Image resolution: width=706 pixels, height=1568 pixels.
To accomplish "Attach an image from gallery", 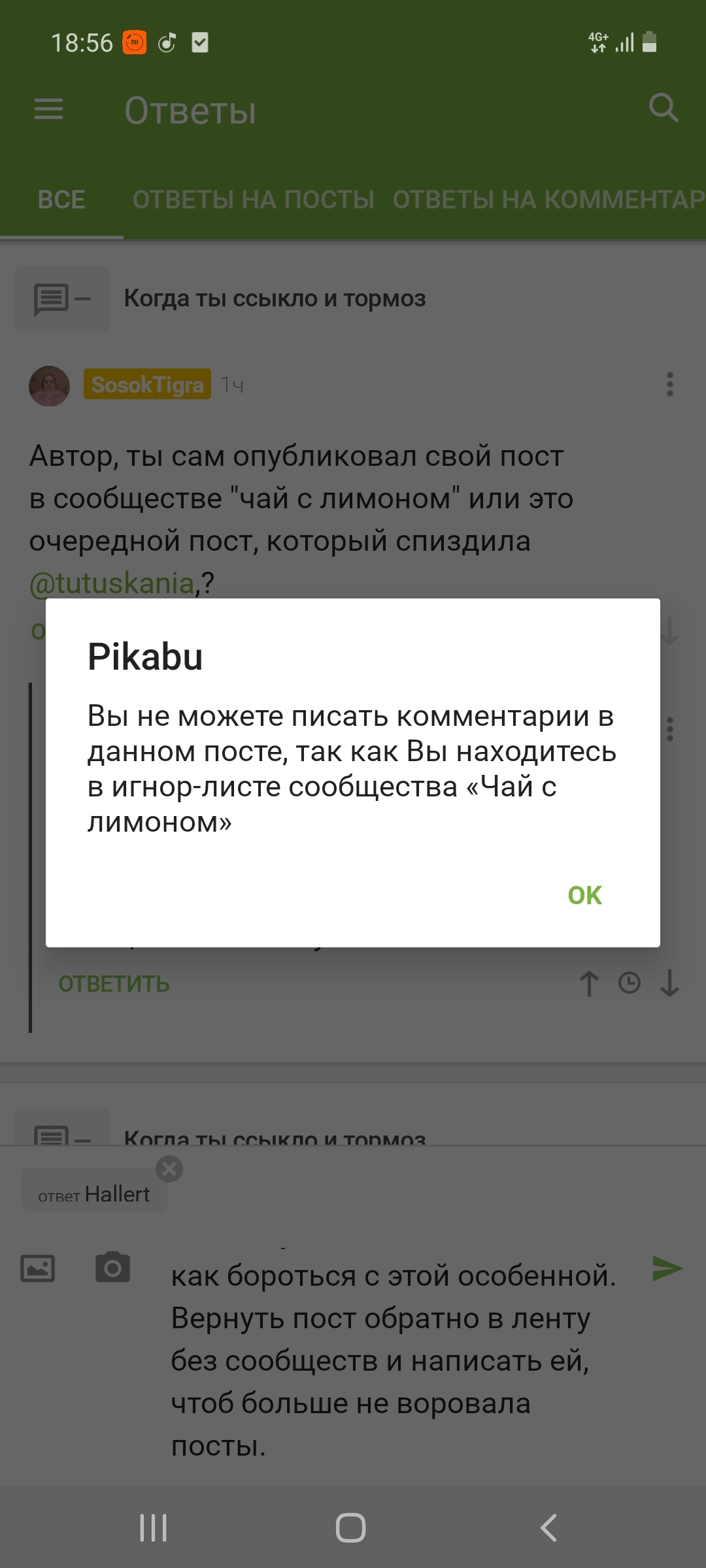I will [x=37, y=1269].
